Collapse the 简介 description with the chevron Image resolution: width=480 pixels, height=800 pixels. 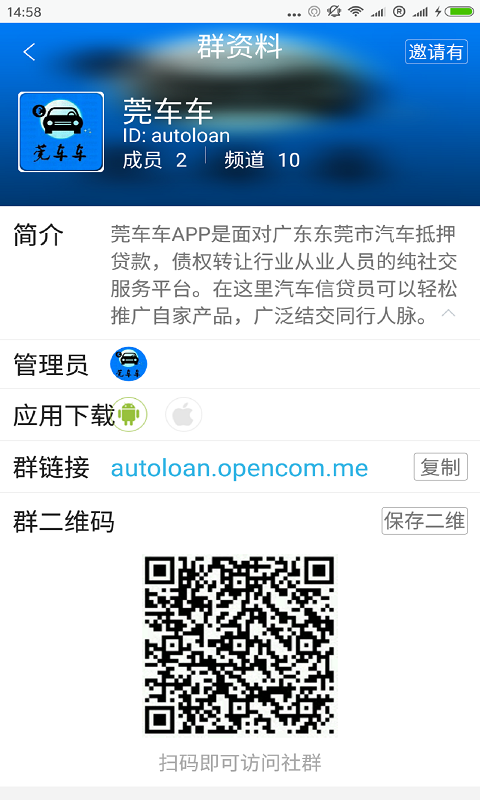(x=448, y=313)
